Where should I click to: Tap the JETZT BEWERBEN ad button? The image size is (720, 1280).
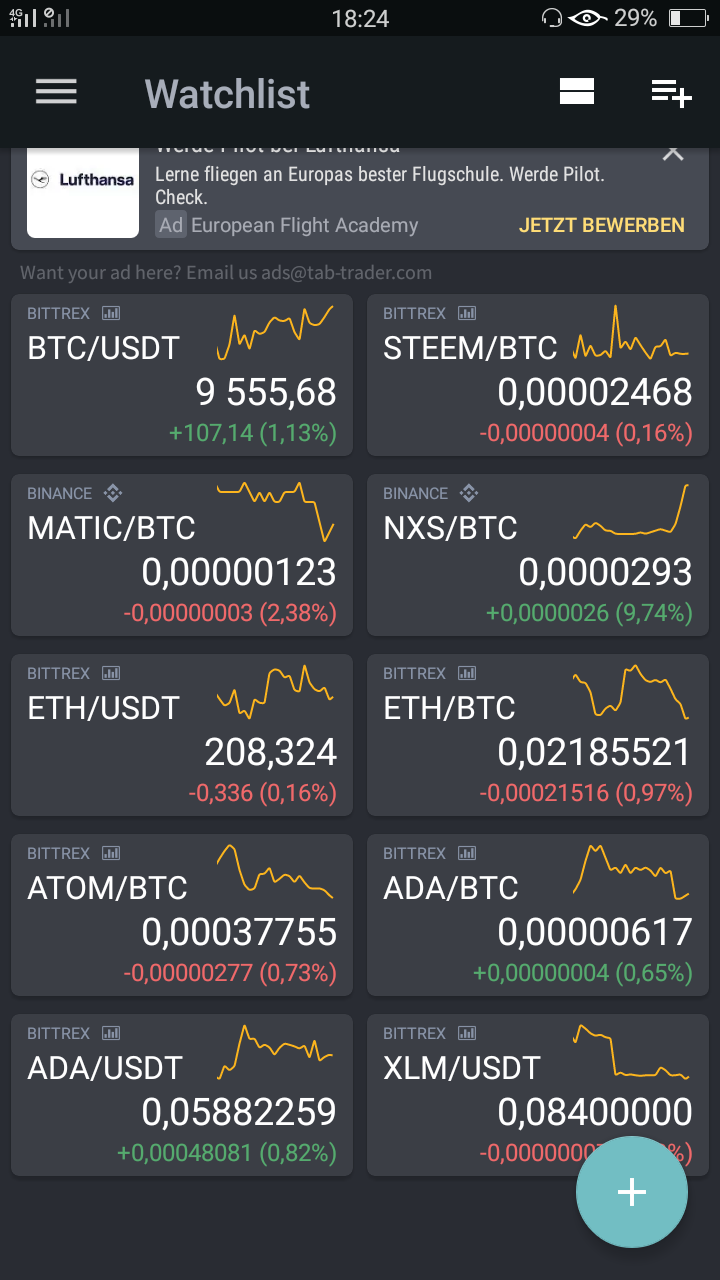pos(601,225)
